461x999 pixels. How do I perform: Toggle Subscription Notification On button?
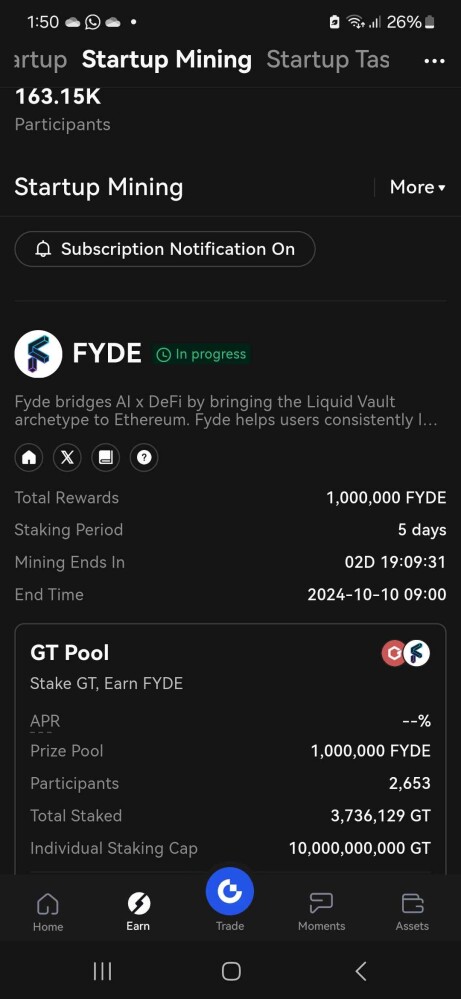165,248
